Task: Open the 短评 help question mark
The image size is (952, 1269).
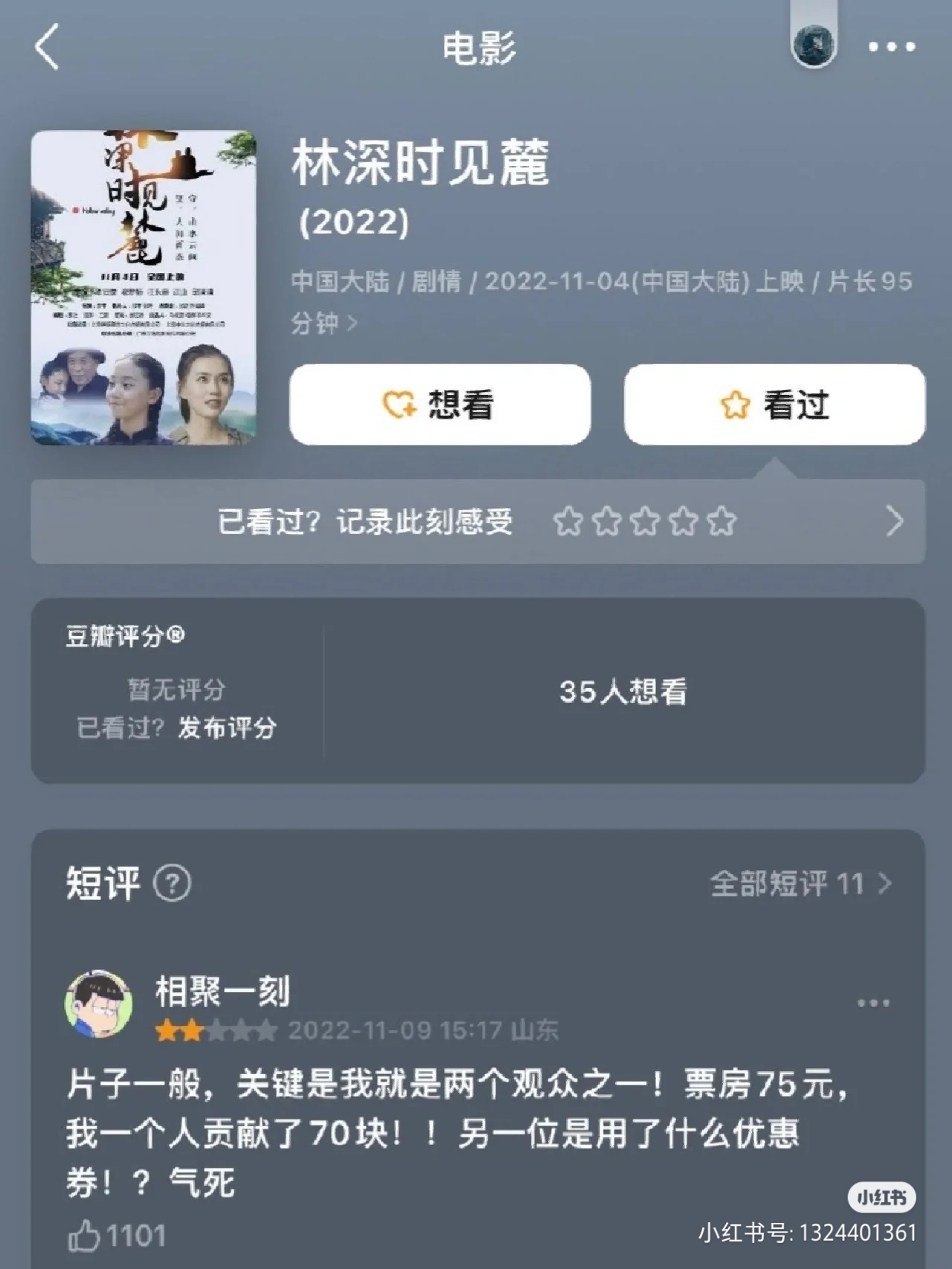Action: pyautogui.click(x=172, y=884)
